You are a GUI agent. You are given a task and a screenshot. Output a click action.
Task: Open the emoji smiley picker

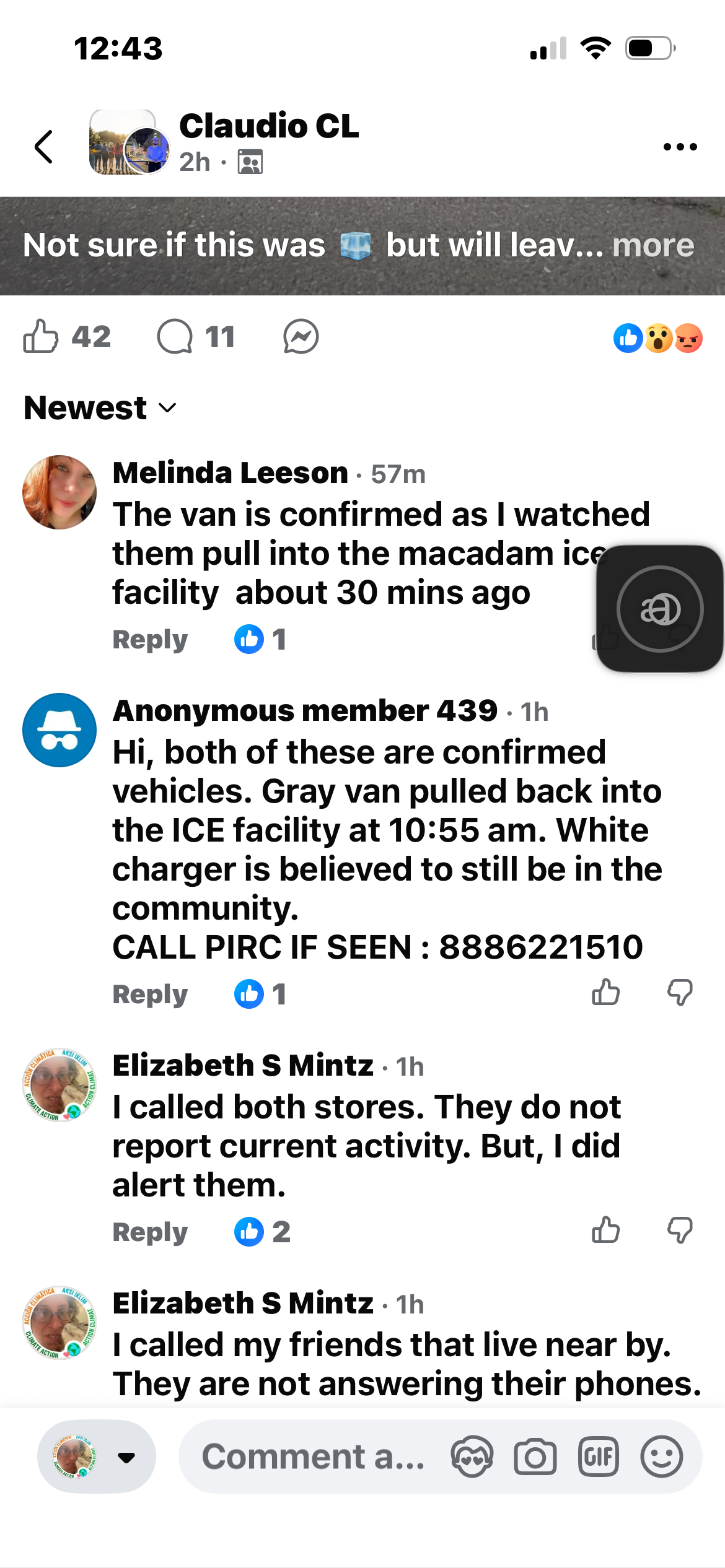tap(662, 1457)
